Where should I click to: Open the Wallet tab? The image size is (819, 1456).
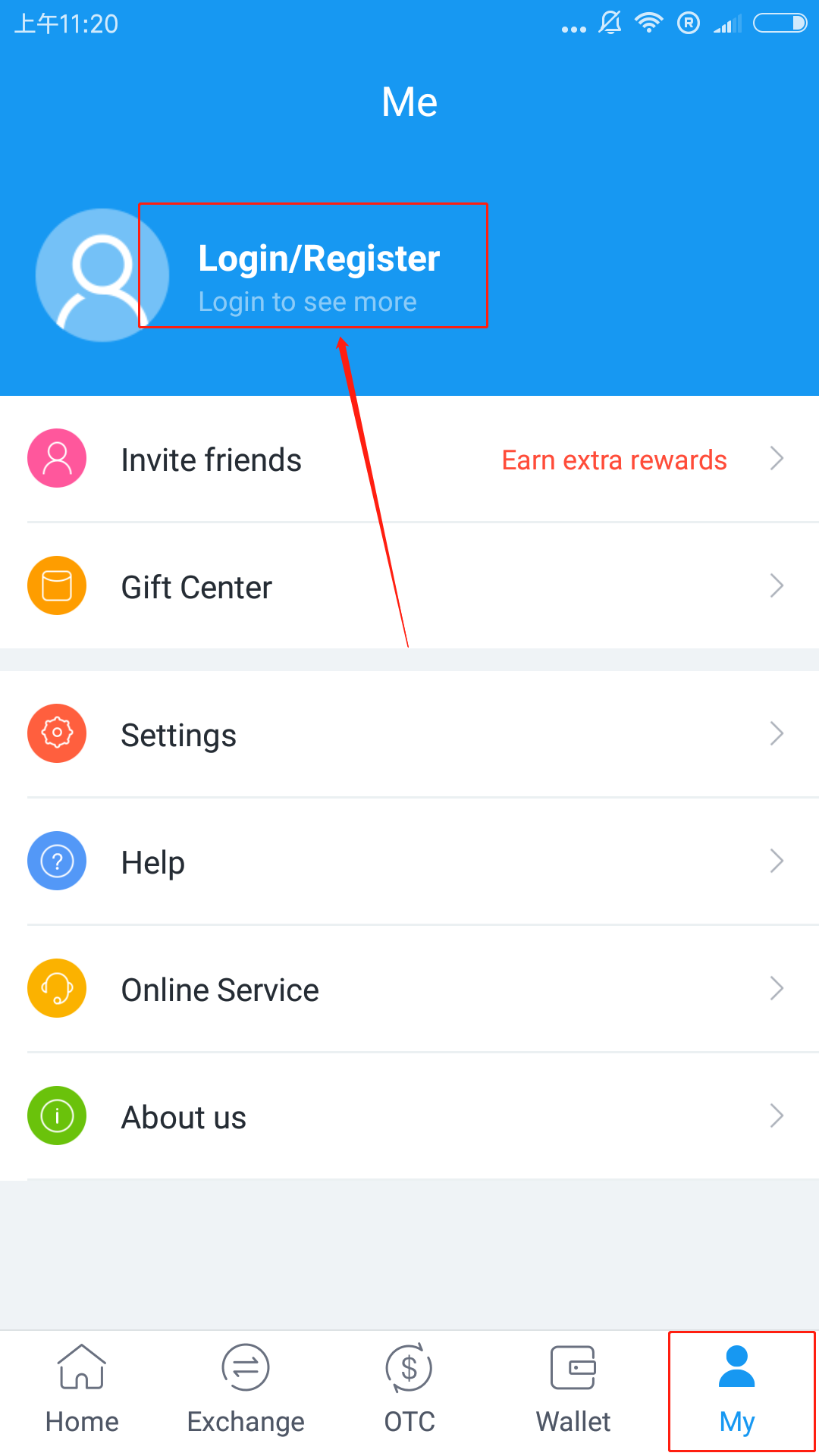click(x=573, y=1391)
